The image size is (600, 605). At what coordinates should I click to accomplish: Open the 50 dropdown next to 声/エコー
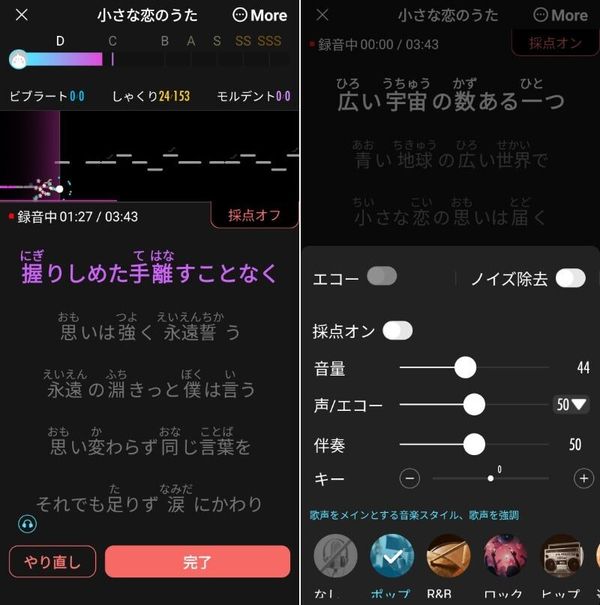571,404
